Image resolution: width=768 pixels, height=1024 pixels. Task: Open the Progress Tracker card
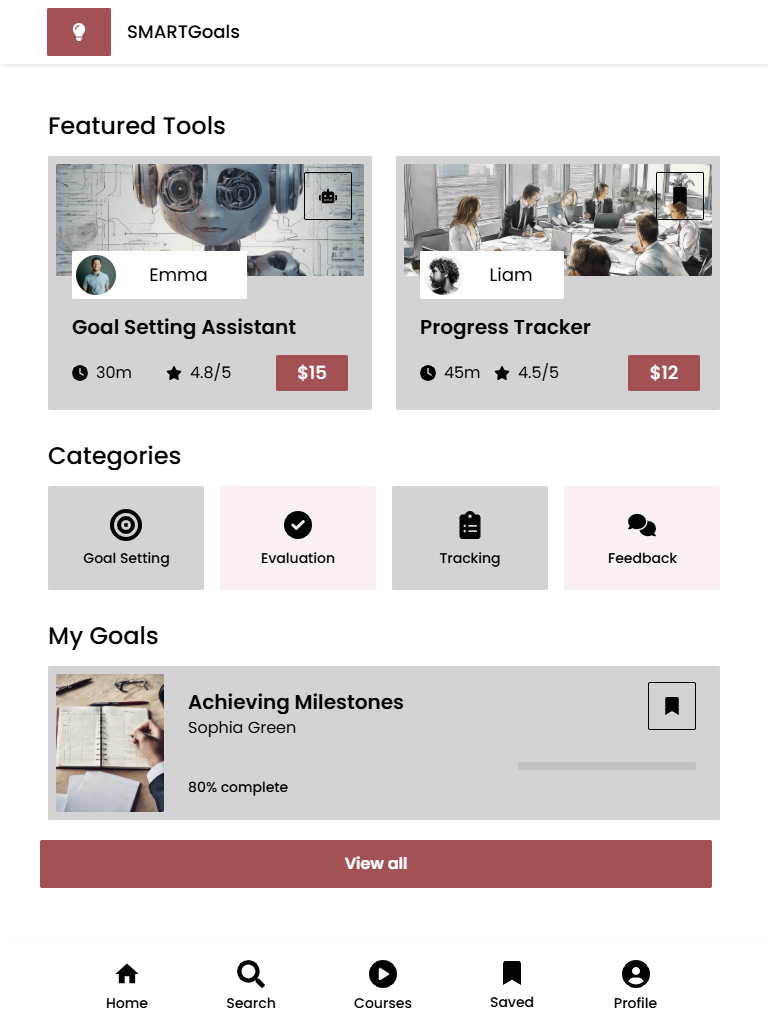coord(505,327)
